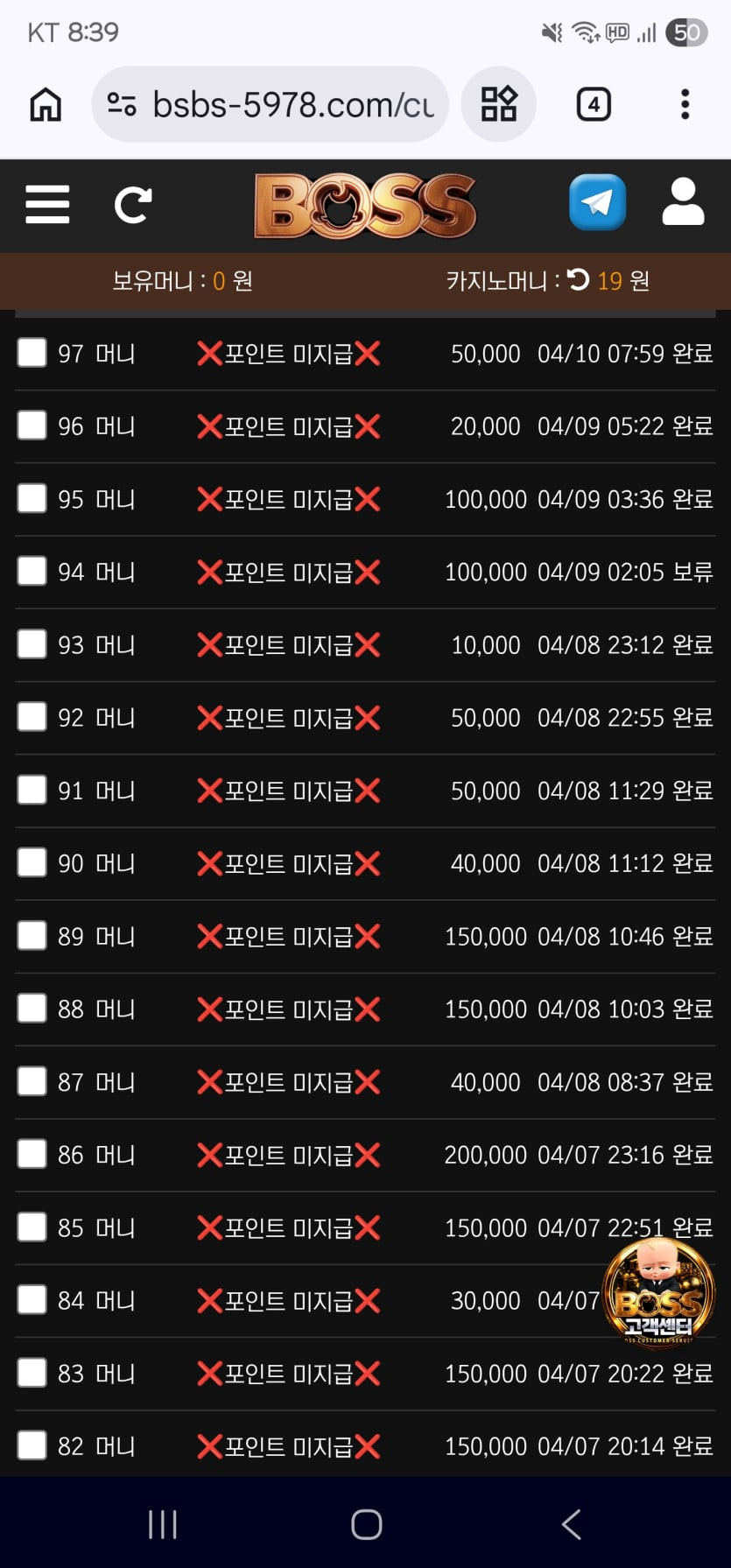Open the hamburger side menu
Screen dimensions: 731x1568
[x=47, y=205]
